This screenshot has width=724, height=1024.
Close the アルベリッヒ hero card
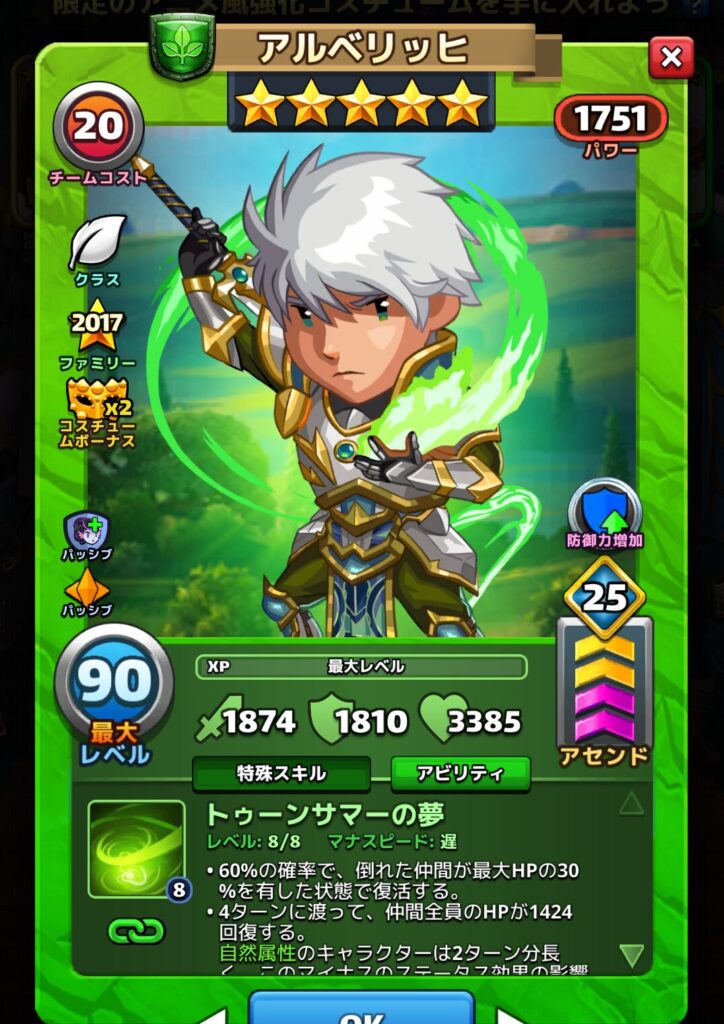click(671, 57)
